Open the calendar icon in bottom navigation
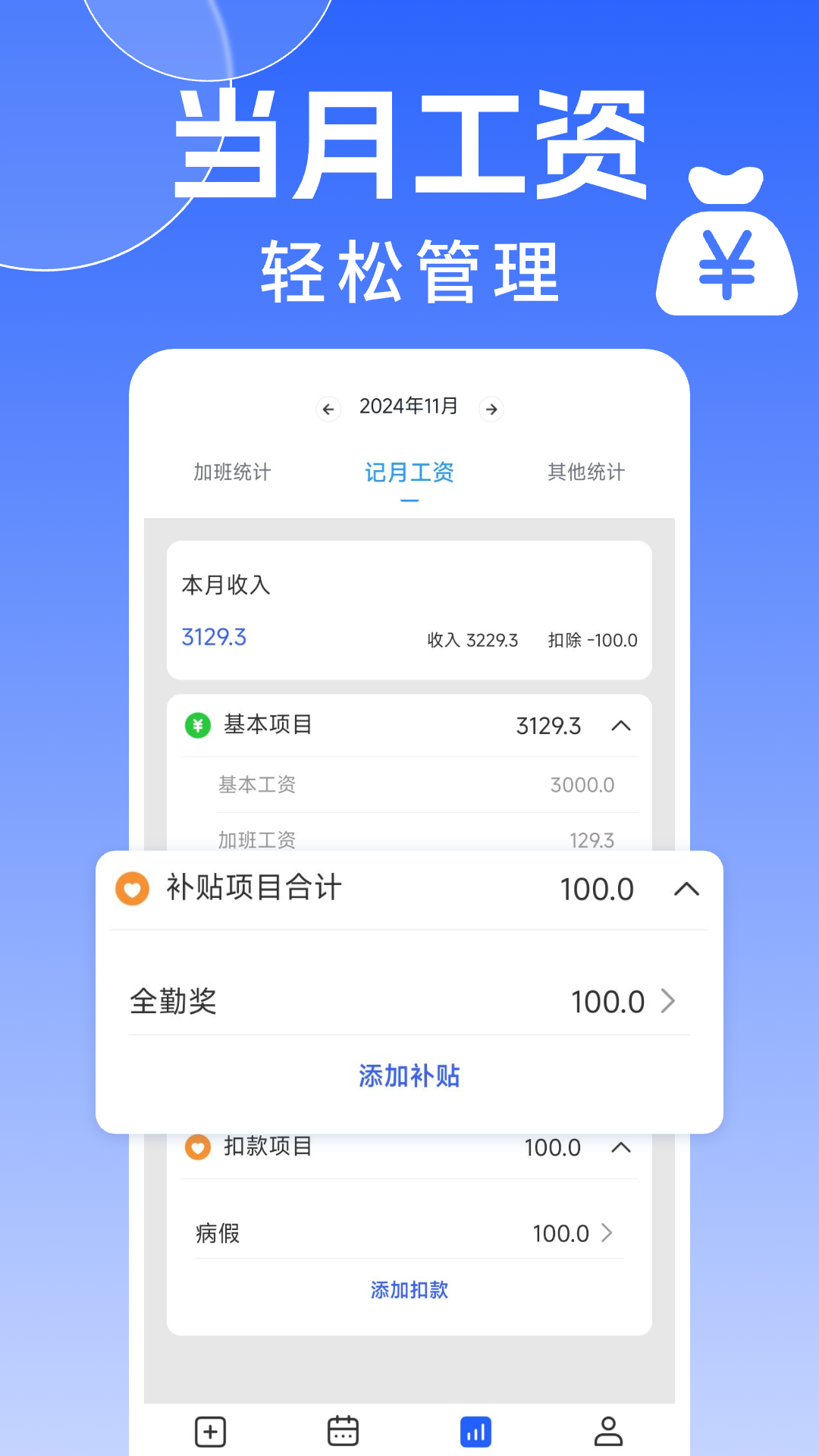The width and height of the screenshot is (819, 1456). coord(343,1430)
